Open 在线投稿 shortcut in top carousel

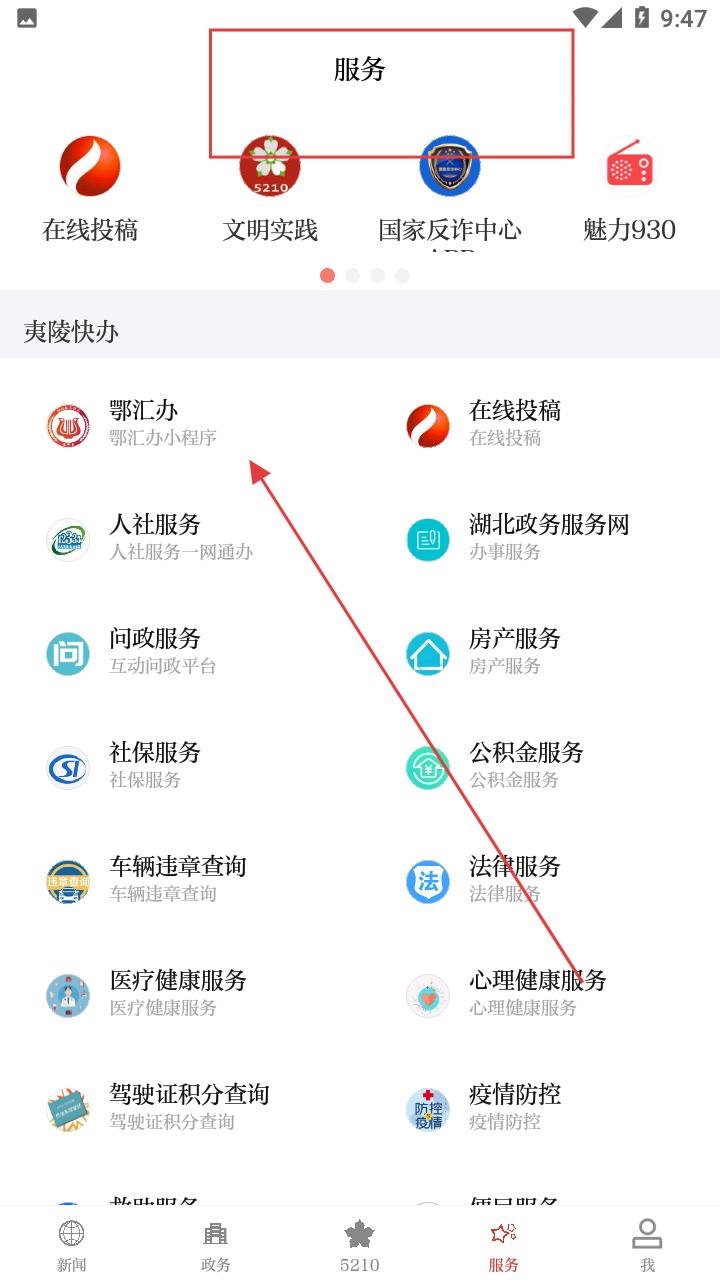point(90,190)
